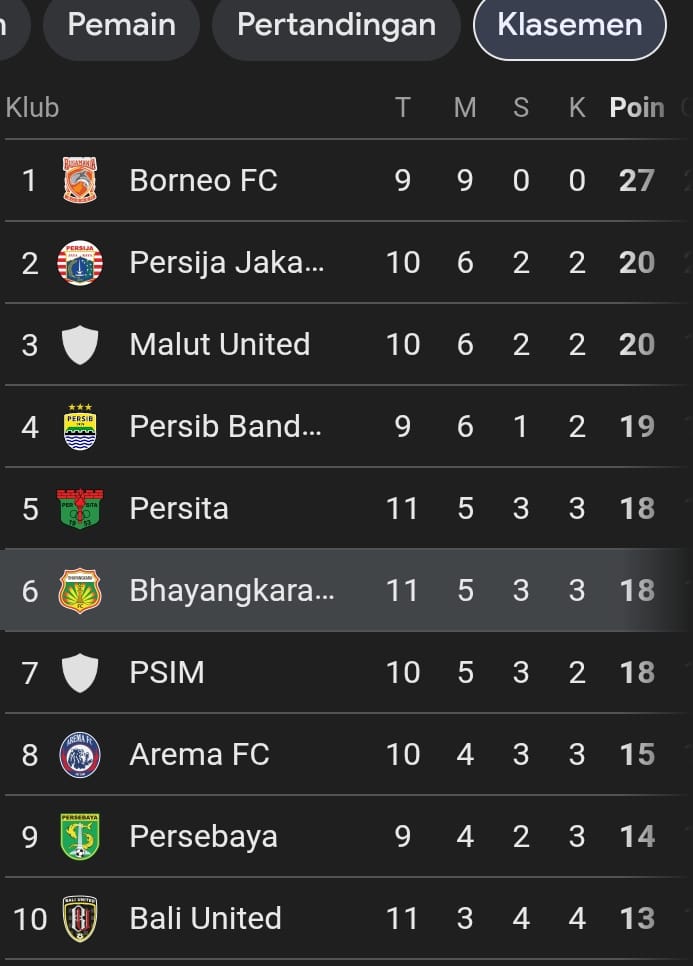Switch to the Pertandingan tab

[x=336, y=25]
